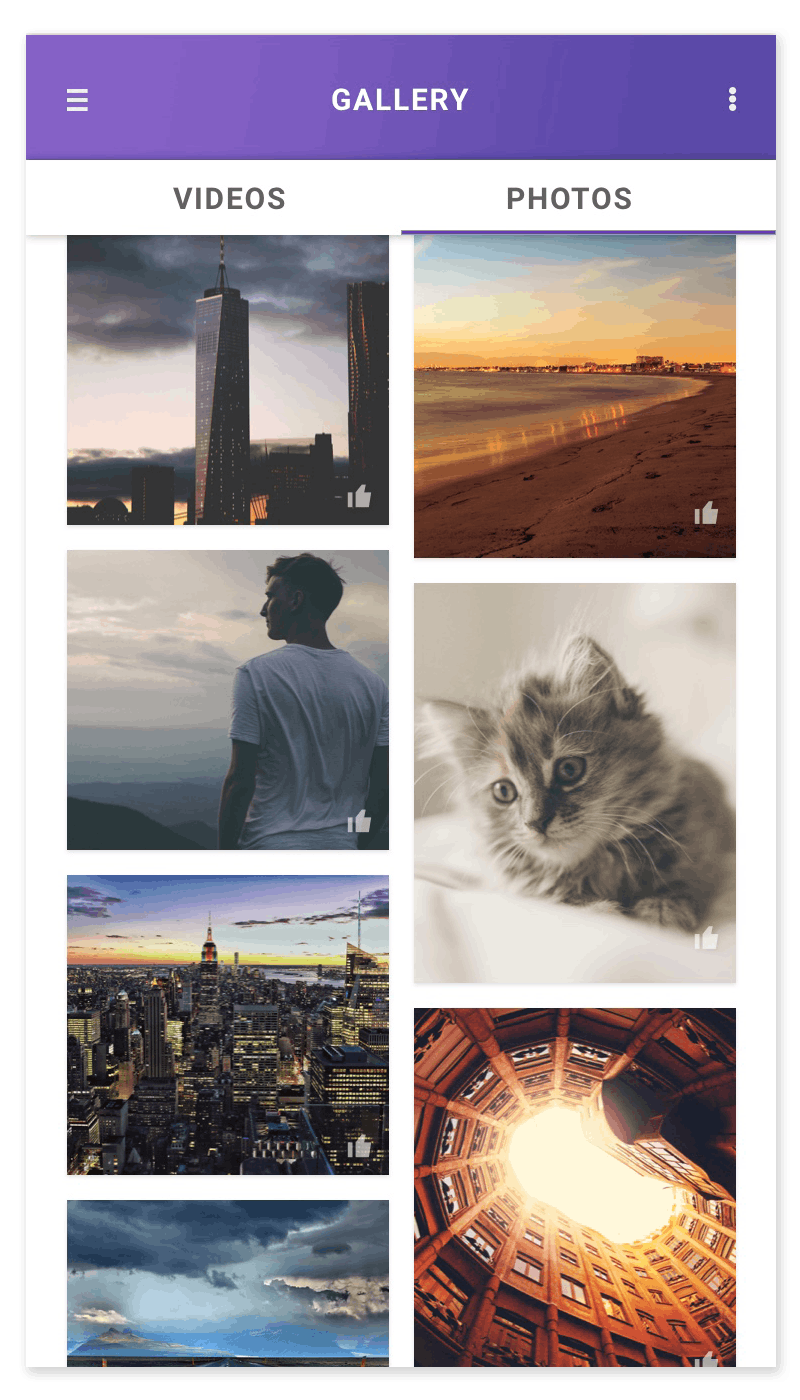800x1400 pixels.
Task: Open the night city skyline photo
Action: click(x=227, y=1024)
